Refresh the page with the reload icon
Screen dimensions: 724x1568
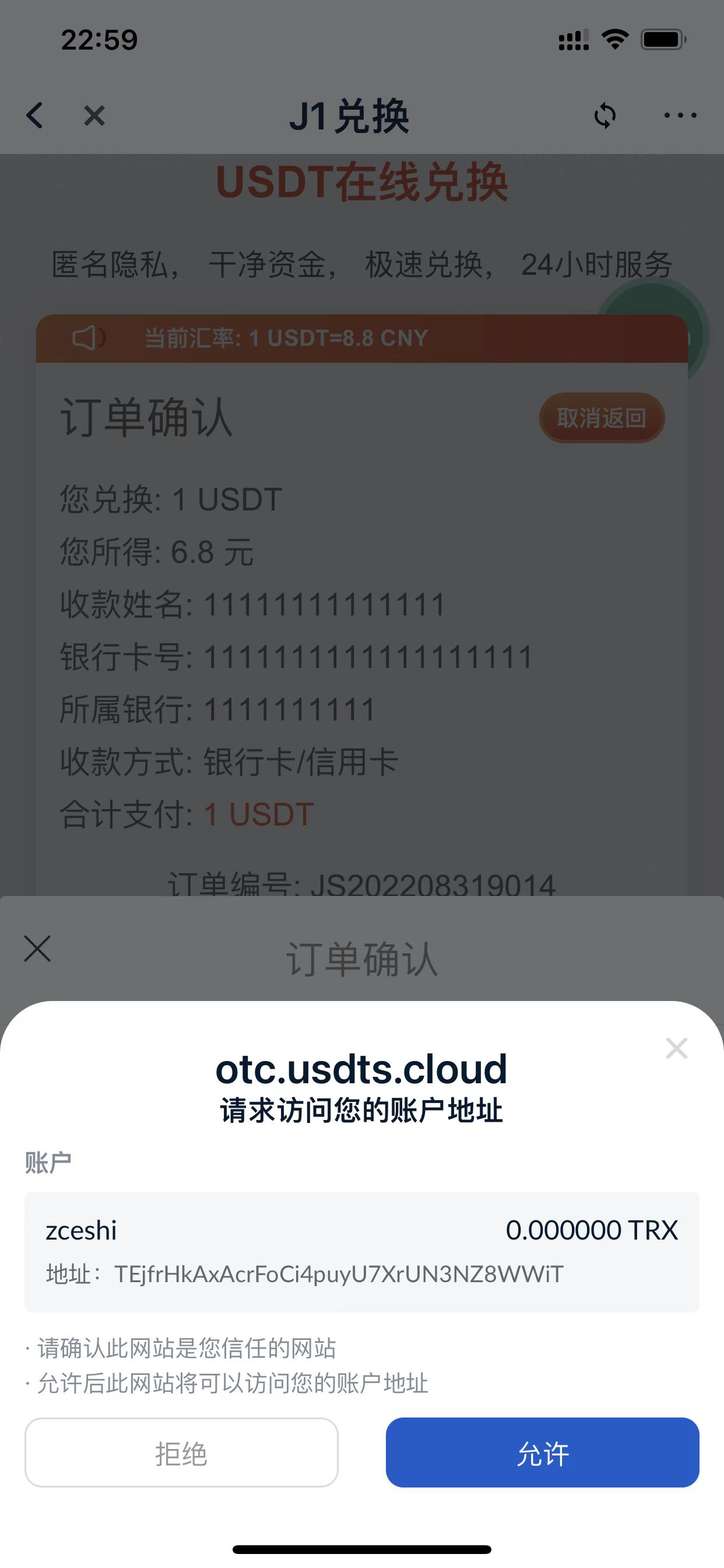pos(604,115)
